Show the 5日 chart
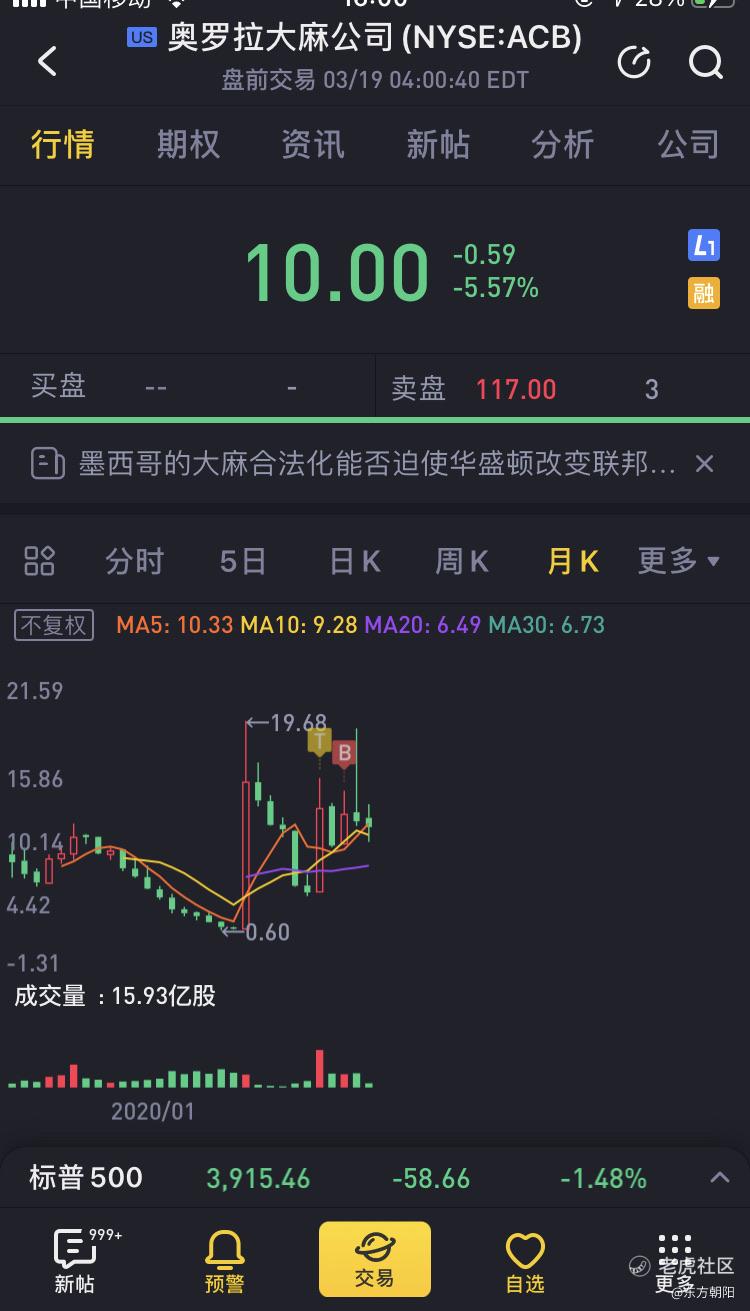 [243, 561]
